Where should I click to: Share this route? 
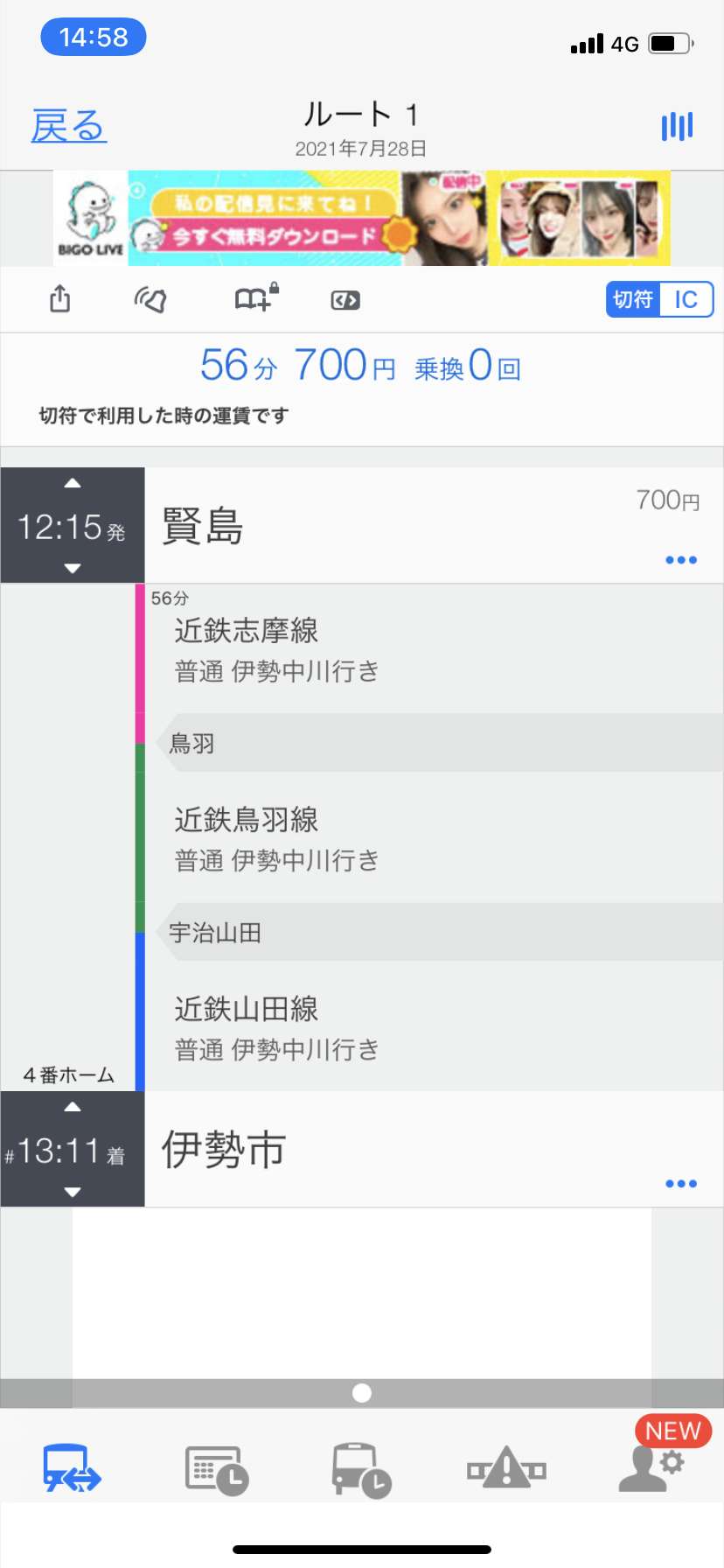[59, 299]
